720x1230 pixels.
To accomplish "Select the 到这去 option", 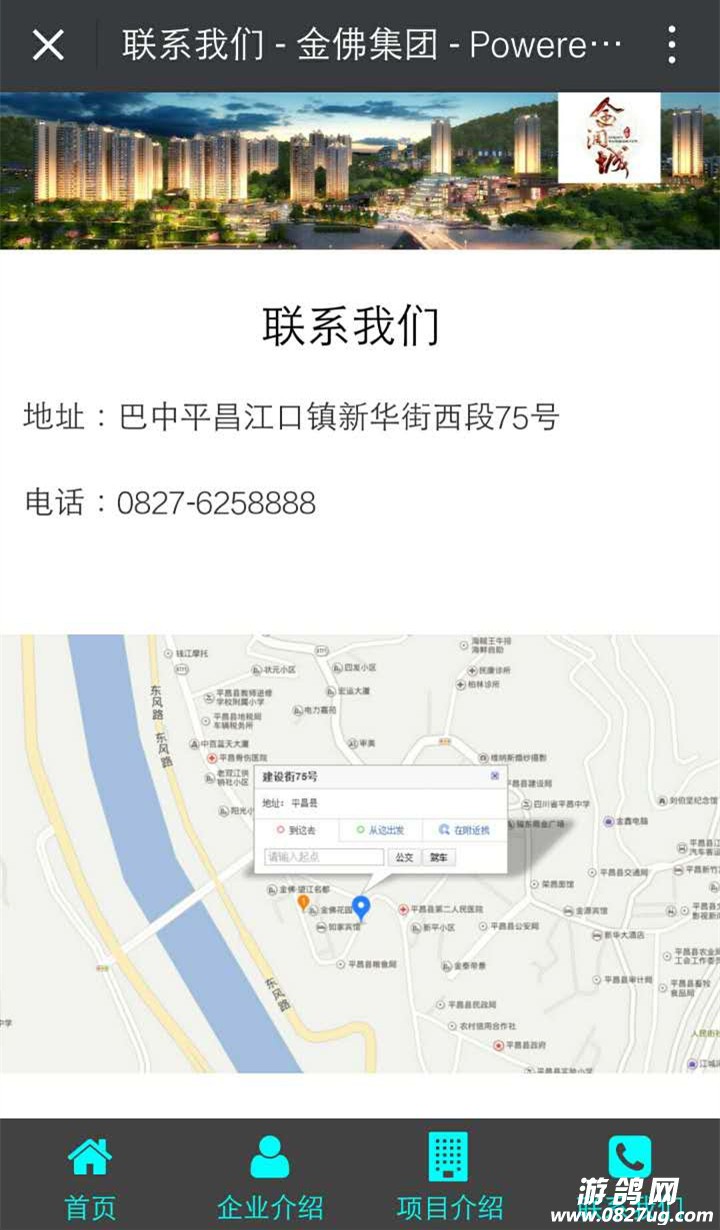I will point(296,830).
